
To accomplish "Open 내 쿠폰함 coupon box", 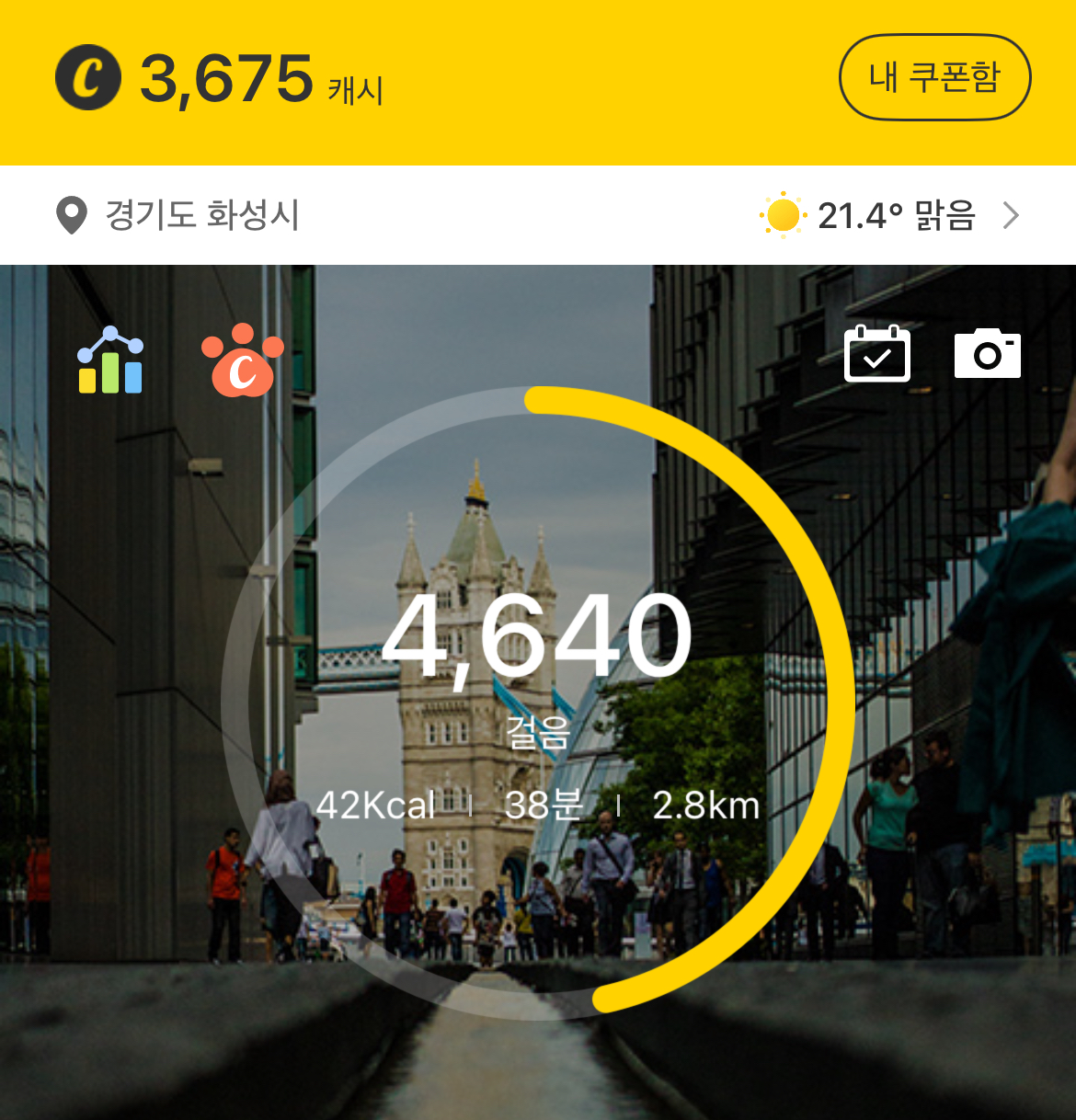I will [x=934, y=77].
